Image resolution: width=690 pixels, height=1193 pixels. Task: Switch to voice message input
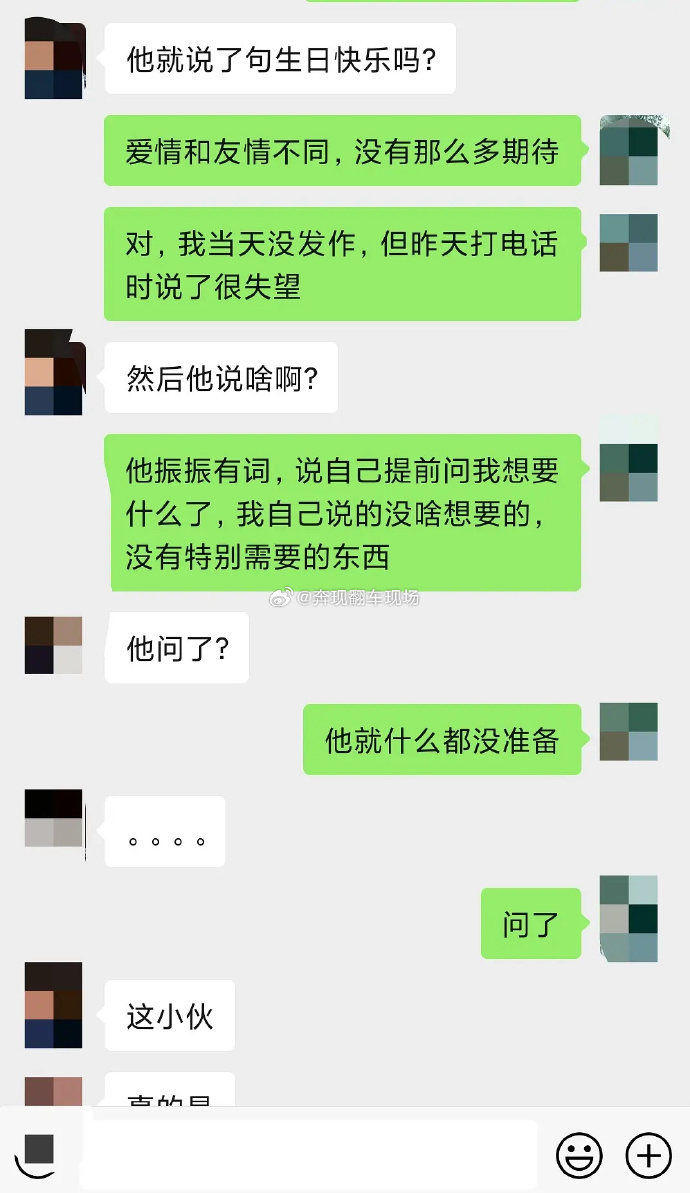click(x=38, y=1155)
